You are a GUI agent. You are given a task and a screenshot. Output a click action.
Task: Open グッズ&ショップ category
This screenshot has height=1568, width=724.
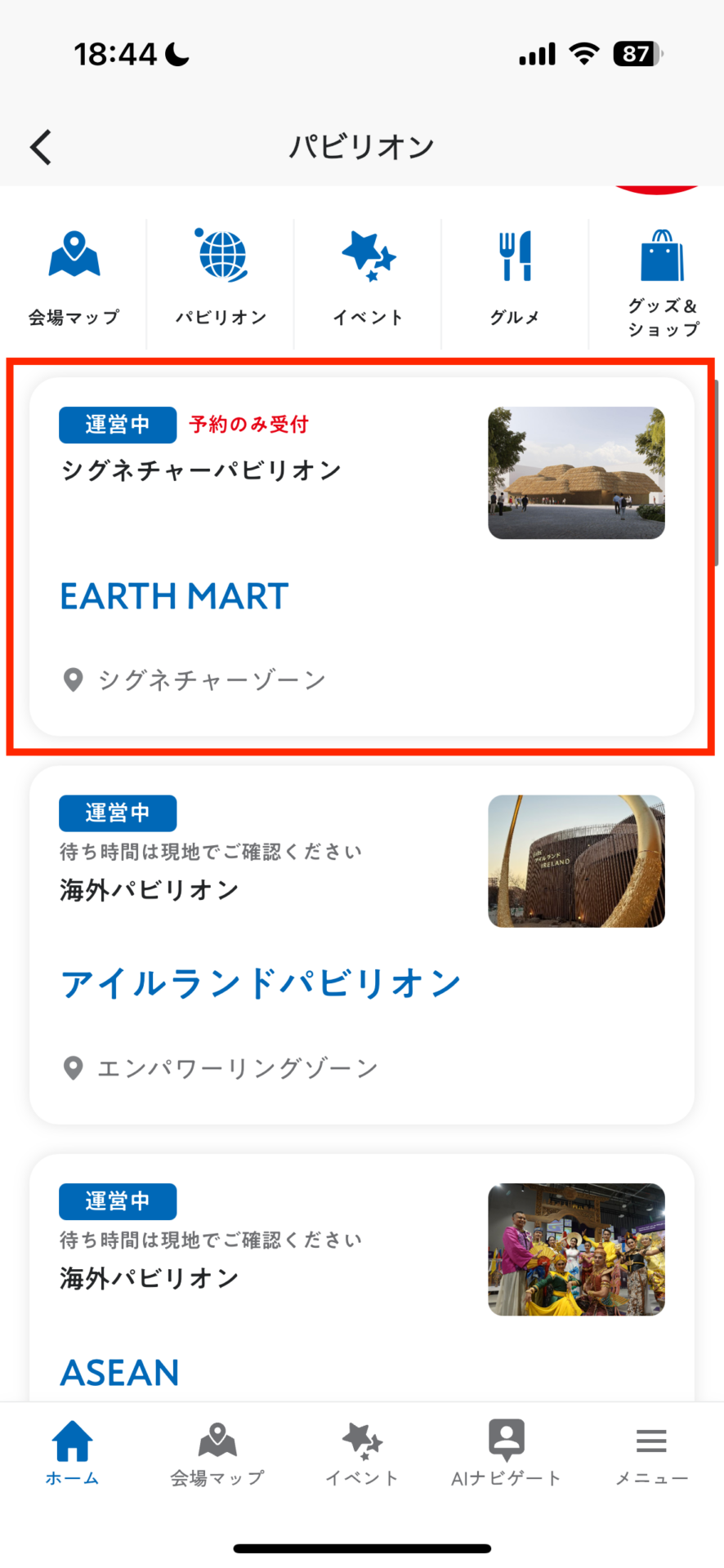(660, 283)
